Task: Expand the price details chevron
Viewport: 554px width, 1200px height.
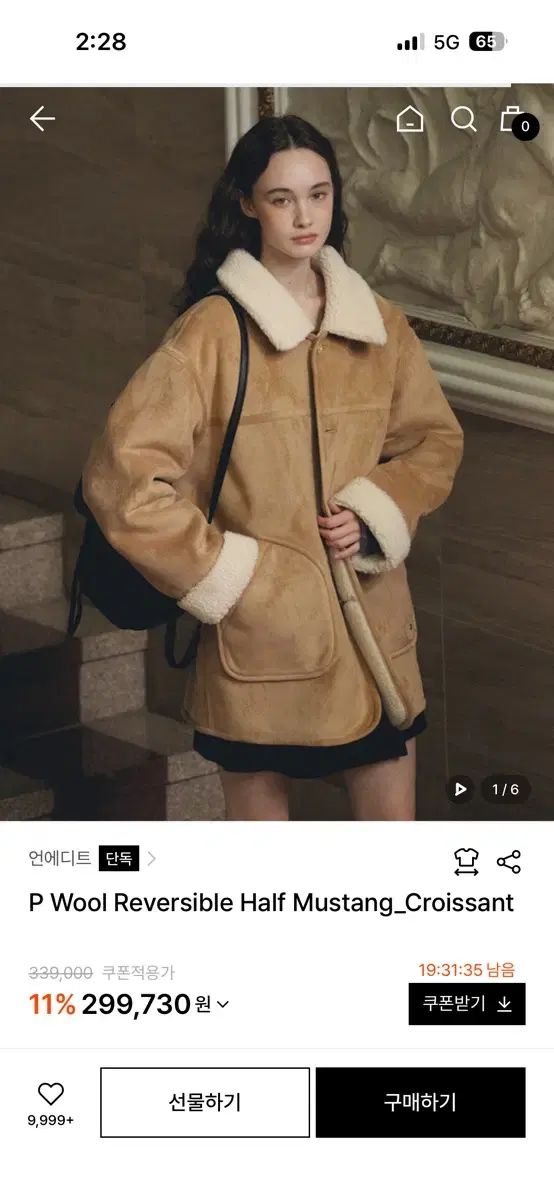Action: point(222,1005)
